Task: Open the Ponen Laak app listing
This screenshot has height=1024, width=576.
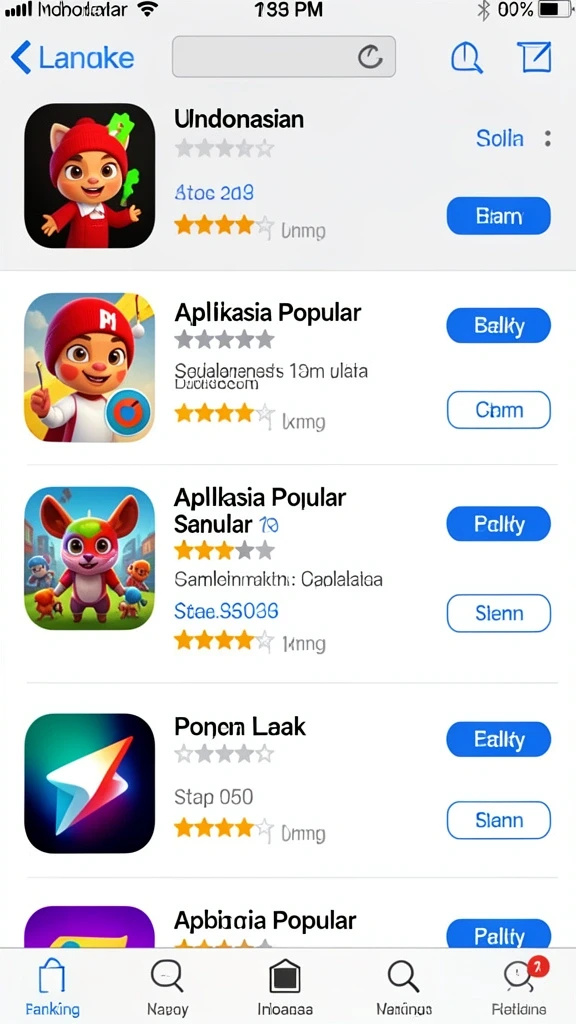Action: (x=240, y=726)
